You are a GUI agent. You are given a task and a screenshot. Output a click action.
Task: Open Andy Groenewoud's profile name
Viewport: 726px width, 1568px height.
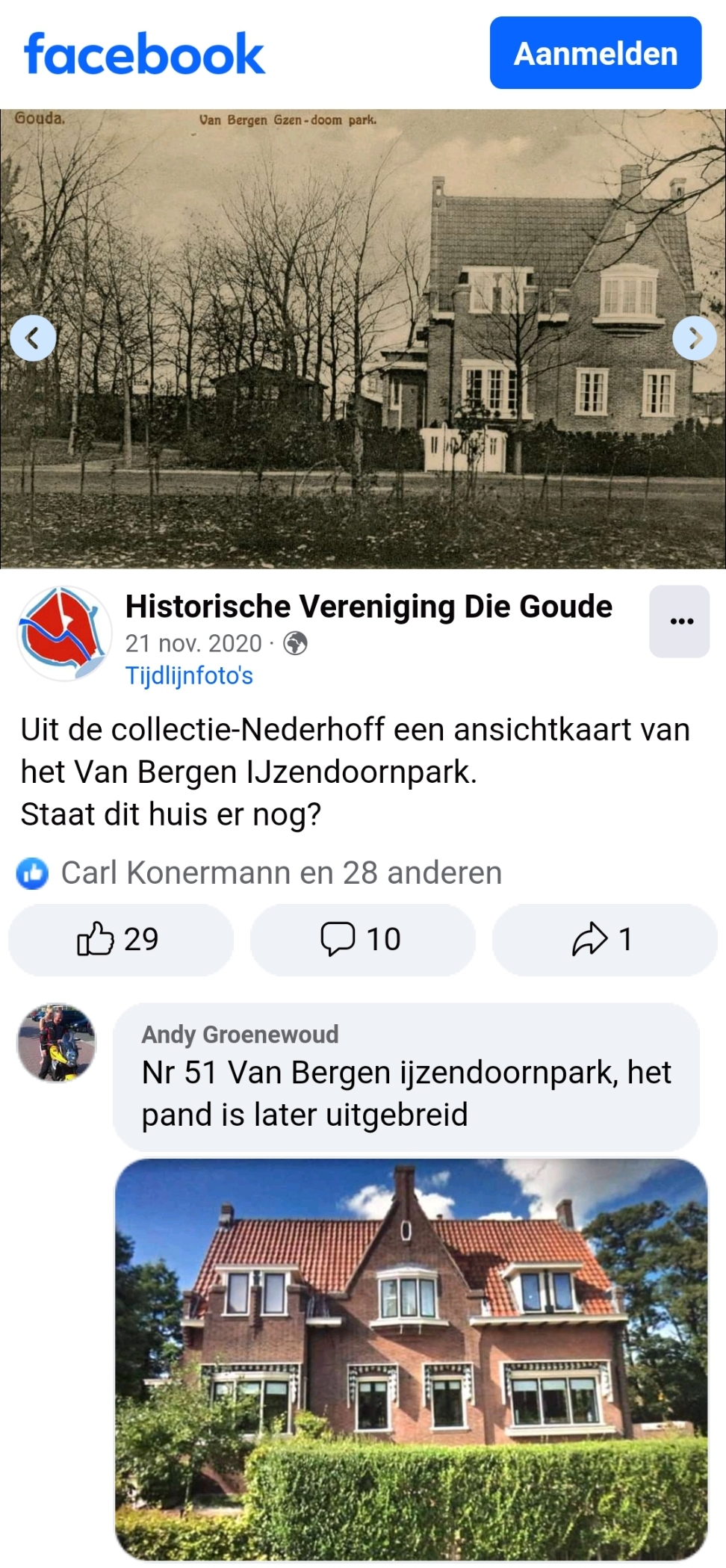[240, 1034]
